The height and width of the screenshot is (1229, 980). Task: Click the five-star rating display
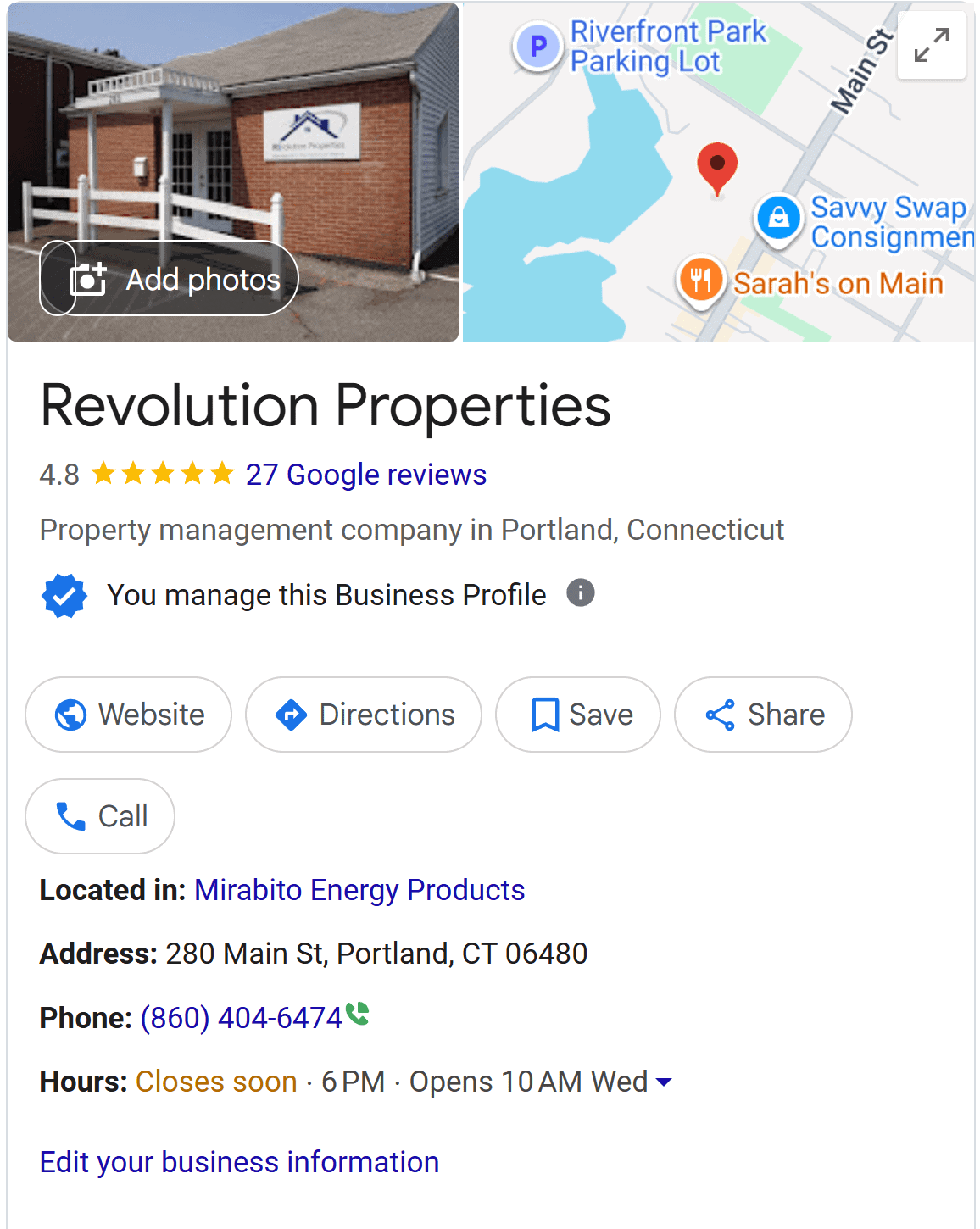click(x=161, y=474)
